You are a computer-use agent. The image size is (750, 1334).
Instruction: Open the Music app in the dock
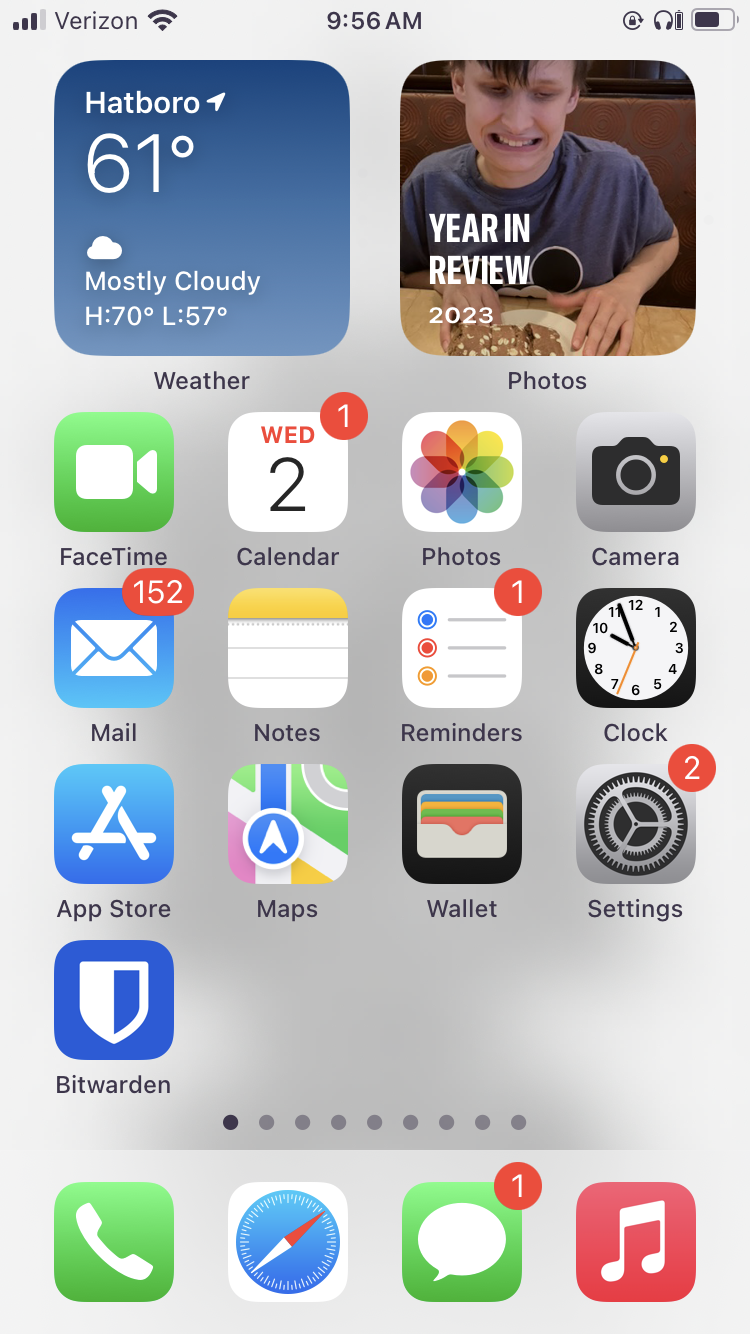(635, 1242)
